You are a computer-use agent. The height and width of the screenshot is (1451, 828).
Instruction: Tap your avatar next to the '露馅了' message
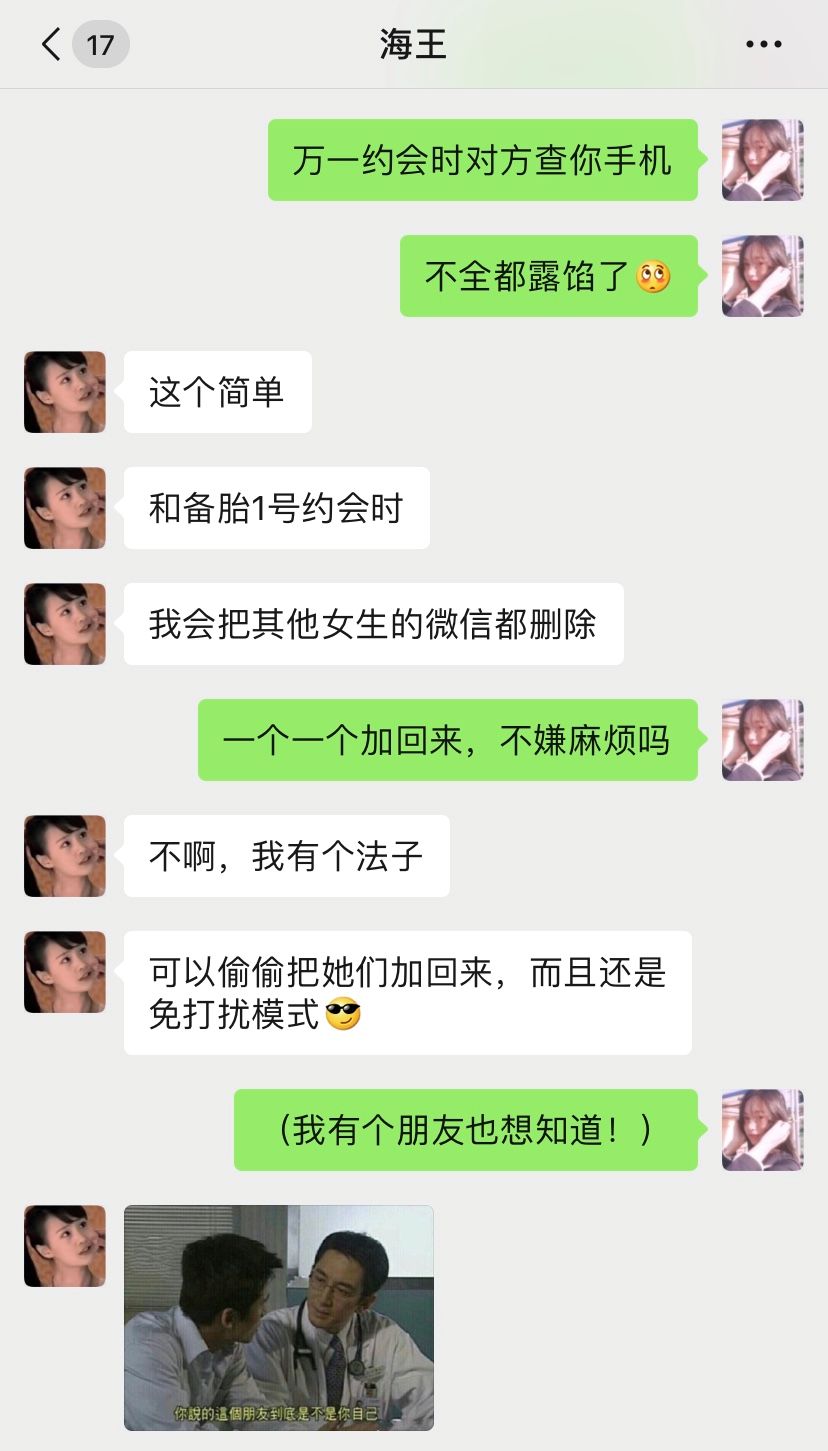(763, 277)
